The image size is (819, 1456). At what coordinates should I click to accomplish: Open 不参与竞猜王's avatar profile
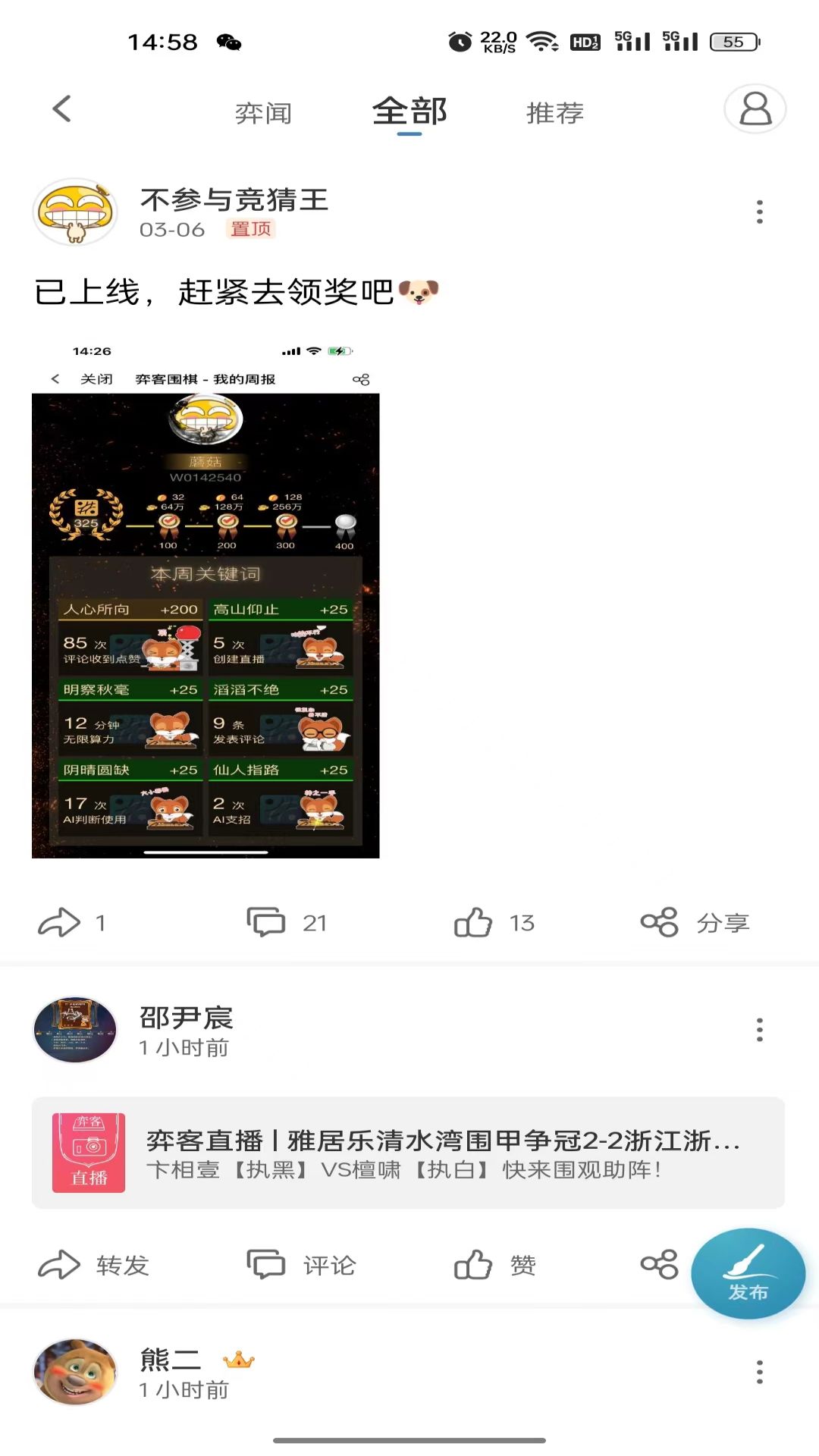pyautogui.click(x=75, y=212)
